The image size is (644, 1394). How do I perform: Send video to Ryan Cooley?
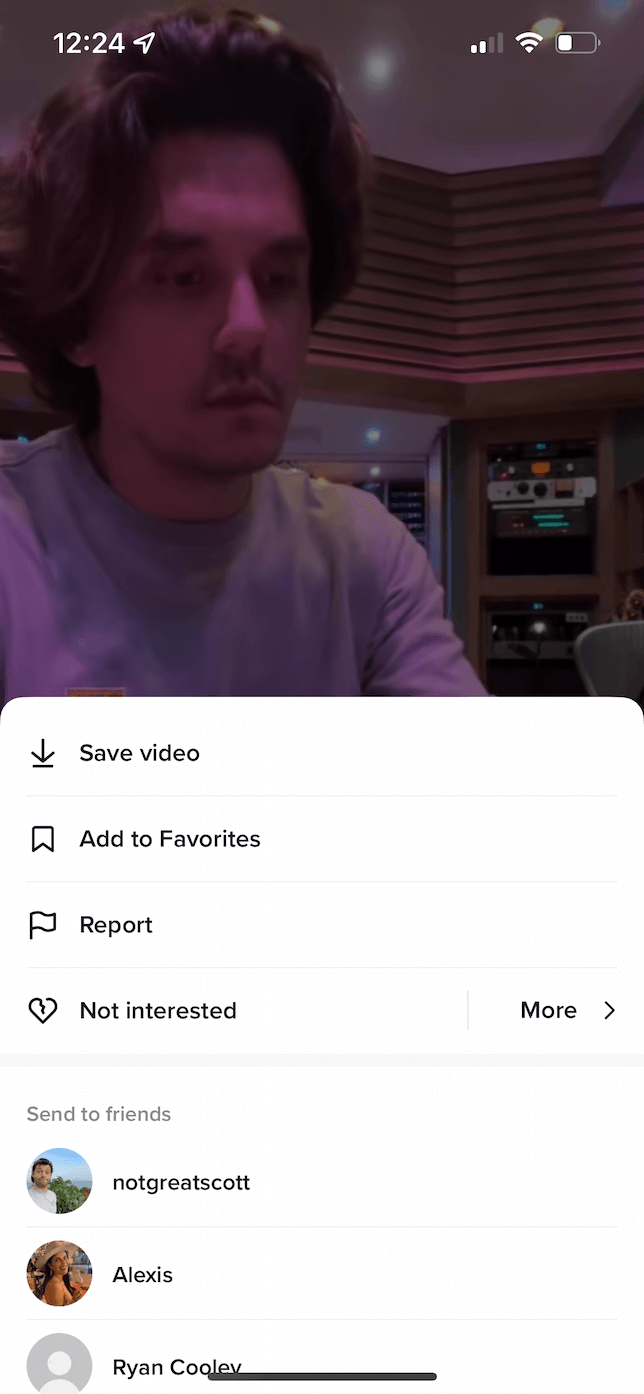176,1364
